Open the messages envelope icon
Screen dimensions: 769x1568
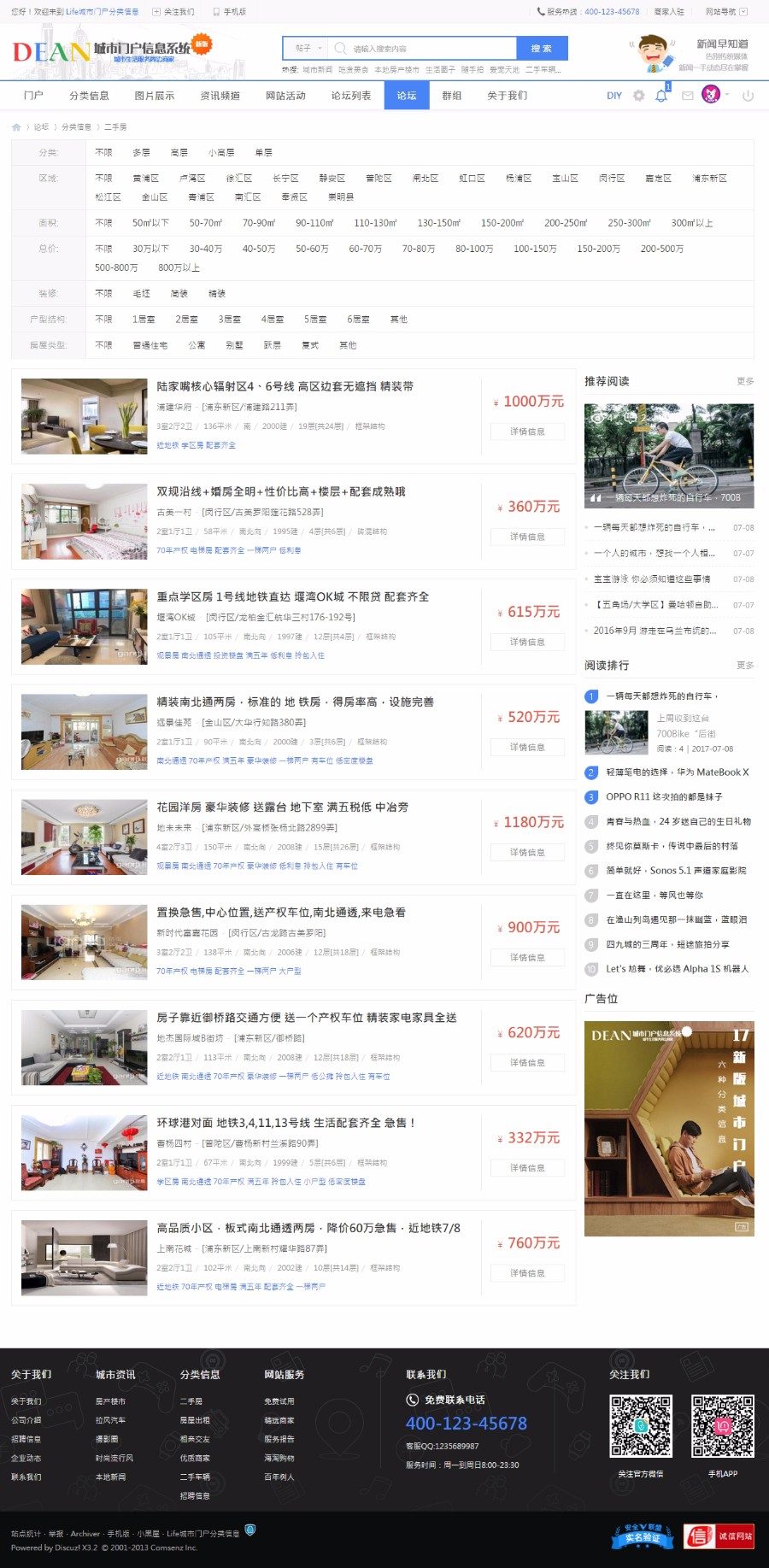[x=687, y=96]
